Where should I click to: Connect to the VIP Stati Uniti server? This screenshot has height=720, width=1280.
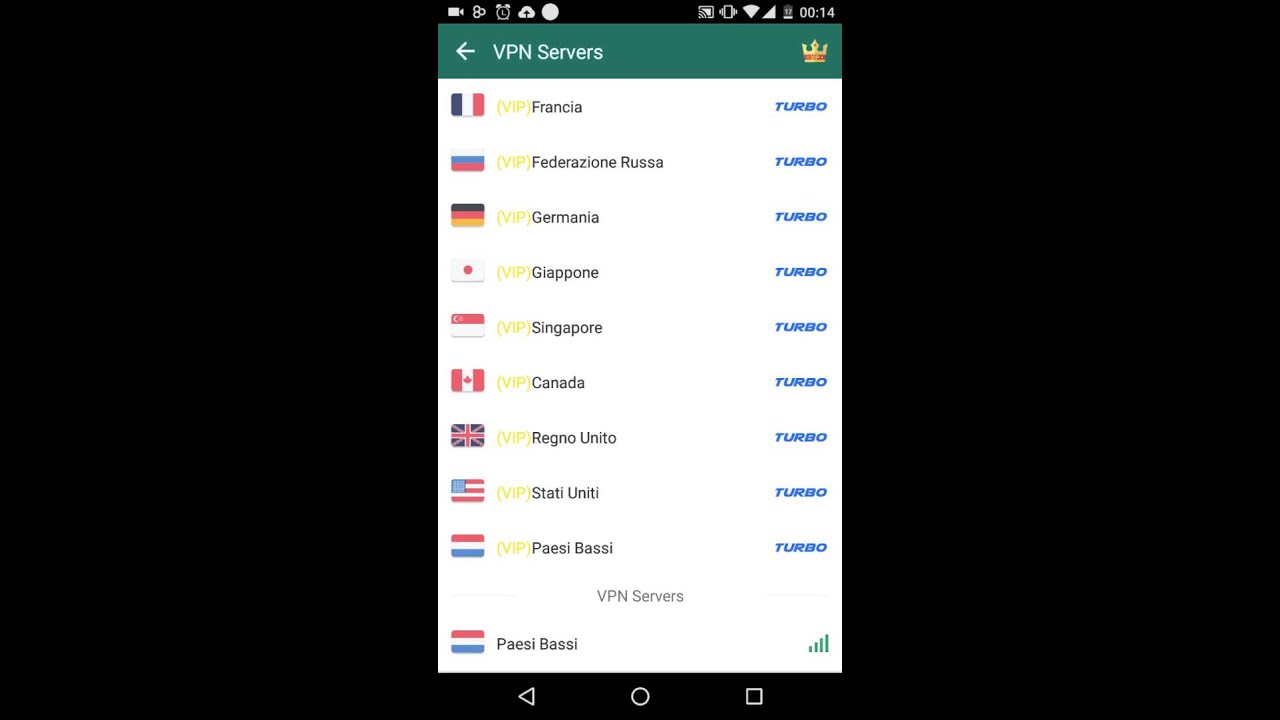639,492
